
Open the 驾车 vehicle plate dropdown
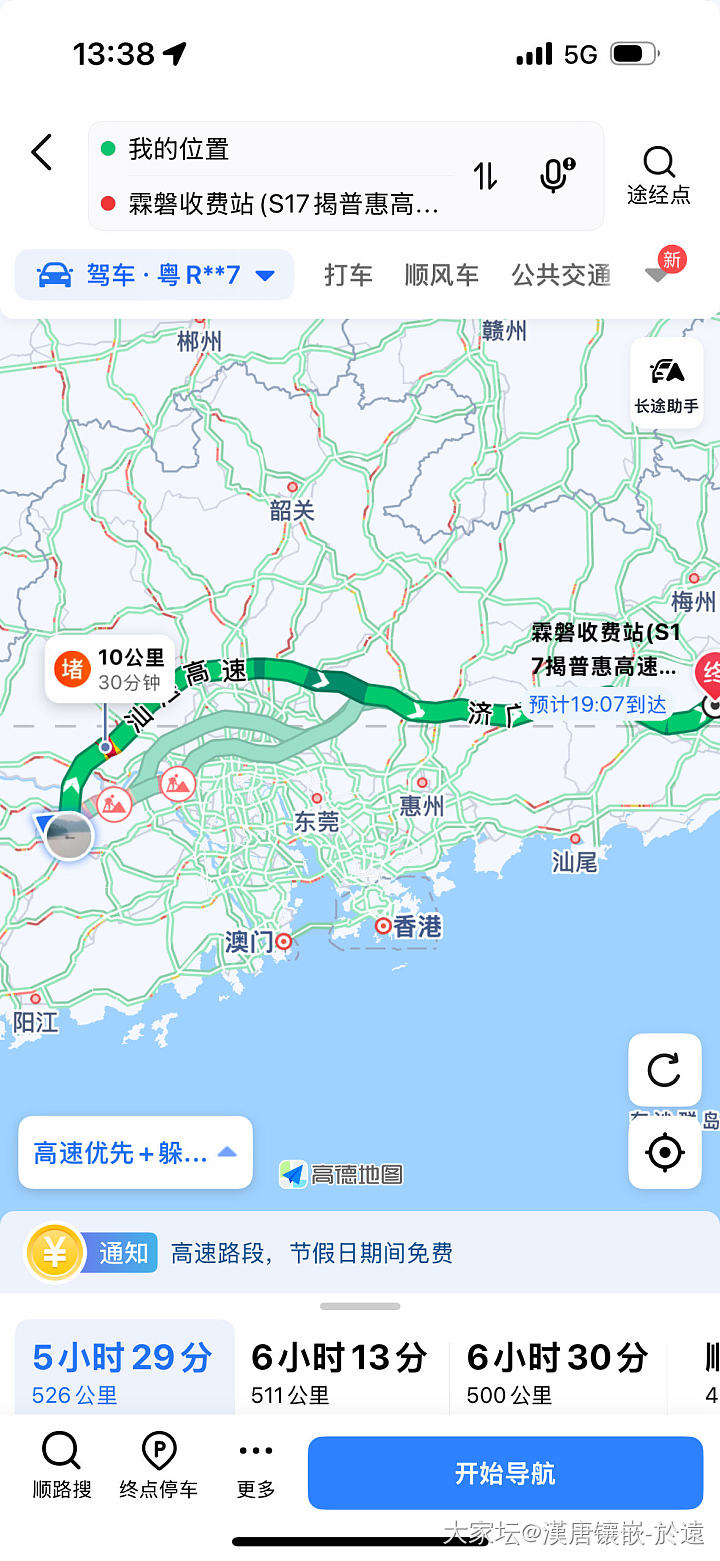point(155,275)
